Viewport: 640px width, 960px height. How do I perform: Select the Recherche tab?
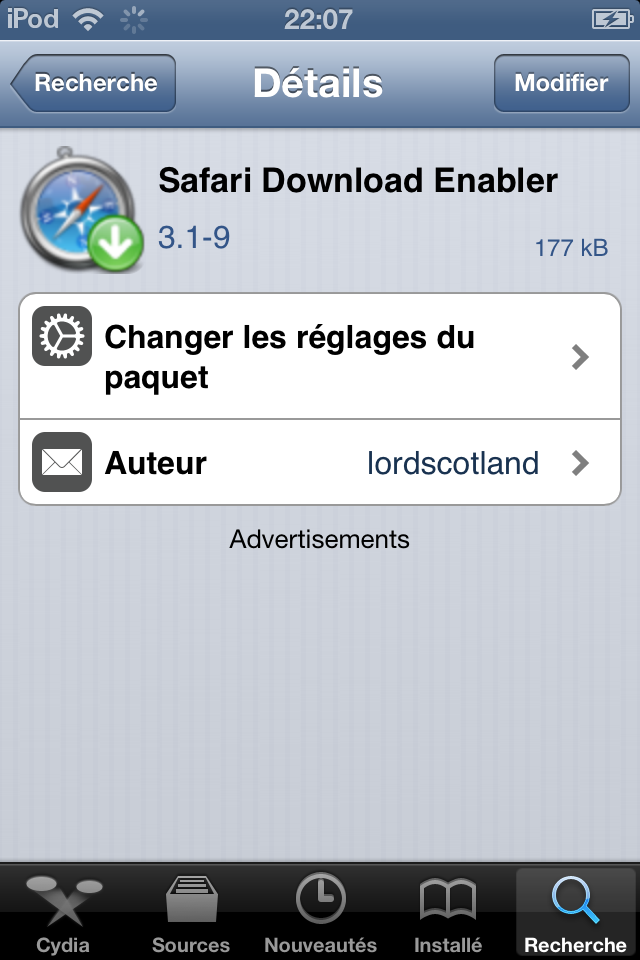pyautogui.click(x=575, y=912)
